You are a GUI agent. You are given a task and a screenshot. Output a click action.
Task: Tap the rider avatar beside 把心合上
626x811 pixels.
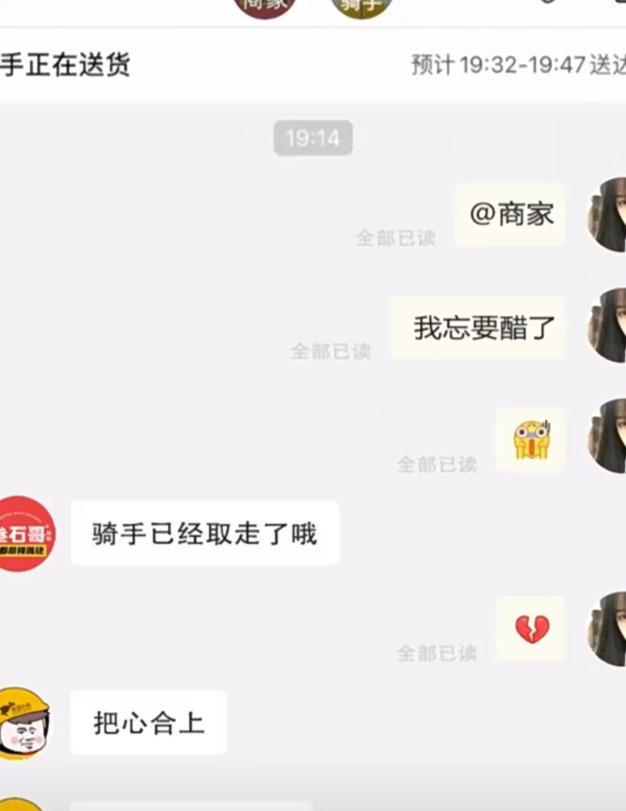pos(24,722)
